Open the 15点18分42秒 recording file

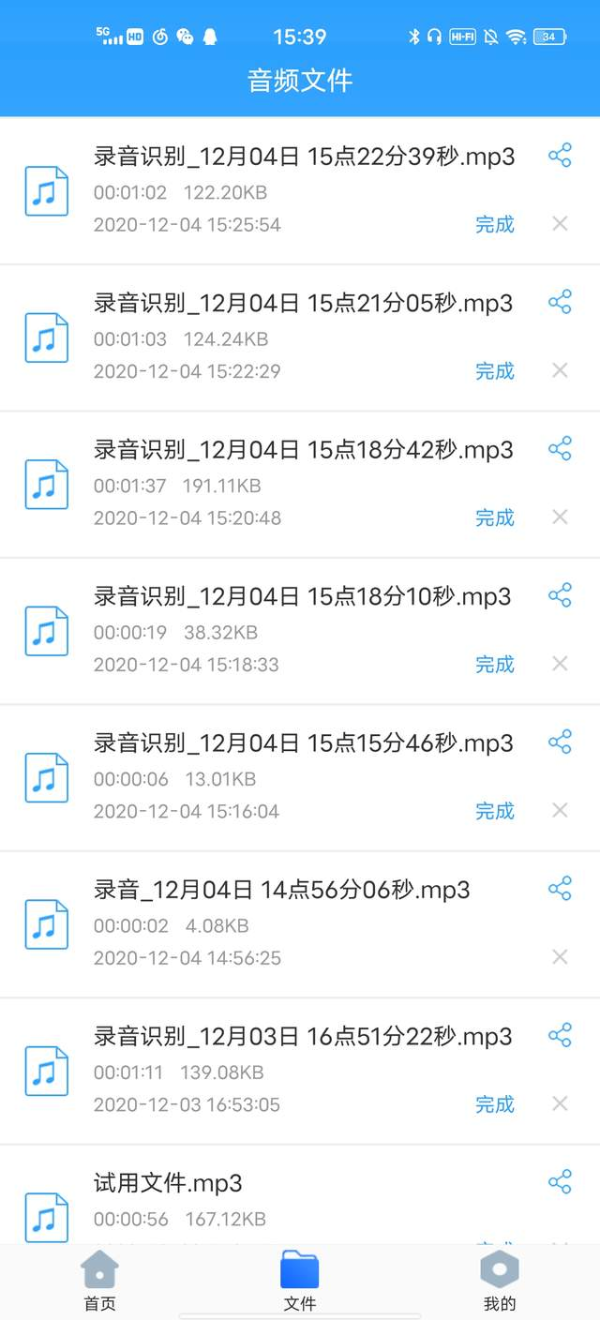click(x=300, y=484)
